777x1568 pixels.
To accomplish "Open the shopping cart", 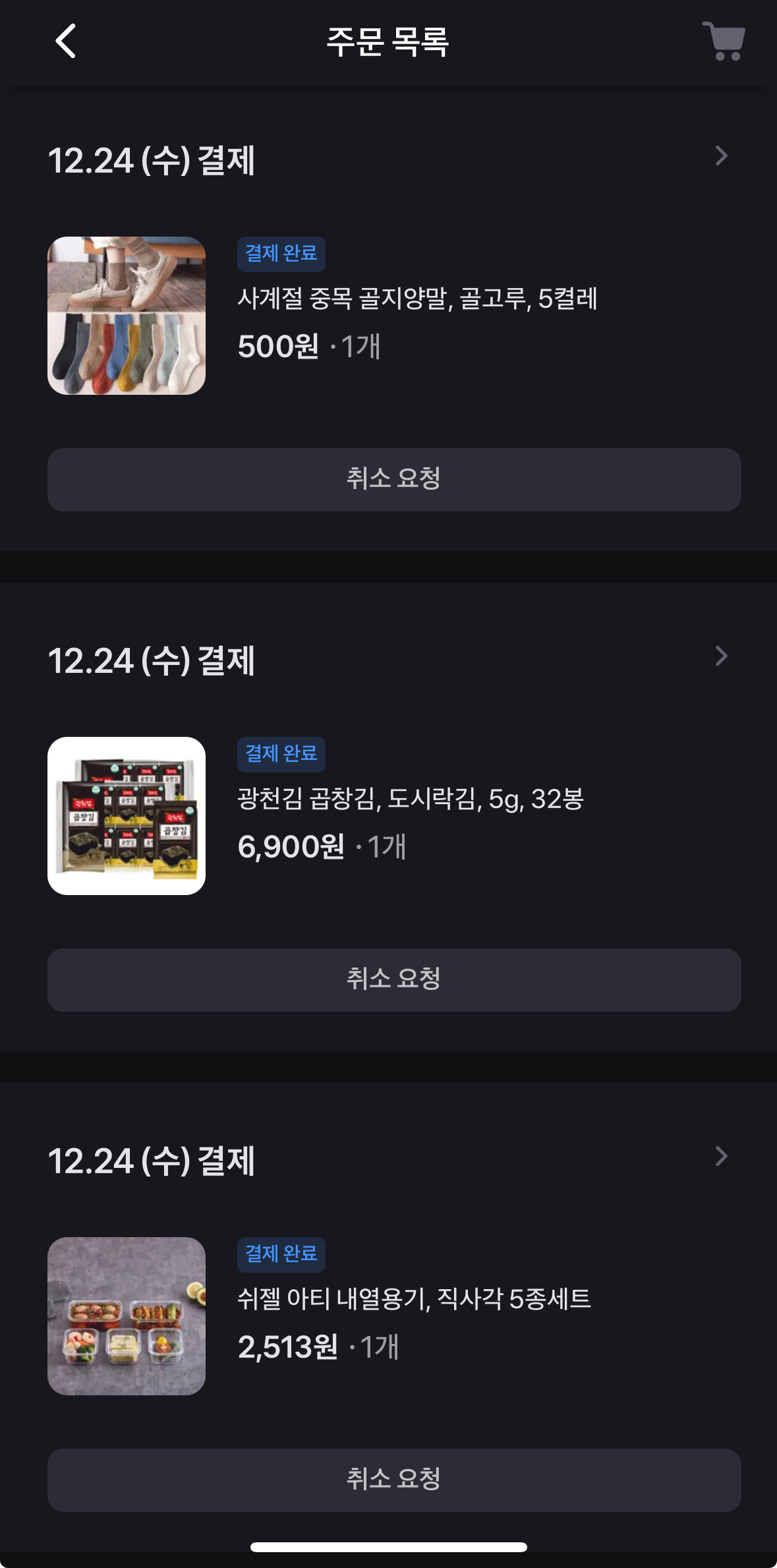I will [x=724, y=41].
